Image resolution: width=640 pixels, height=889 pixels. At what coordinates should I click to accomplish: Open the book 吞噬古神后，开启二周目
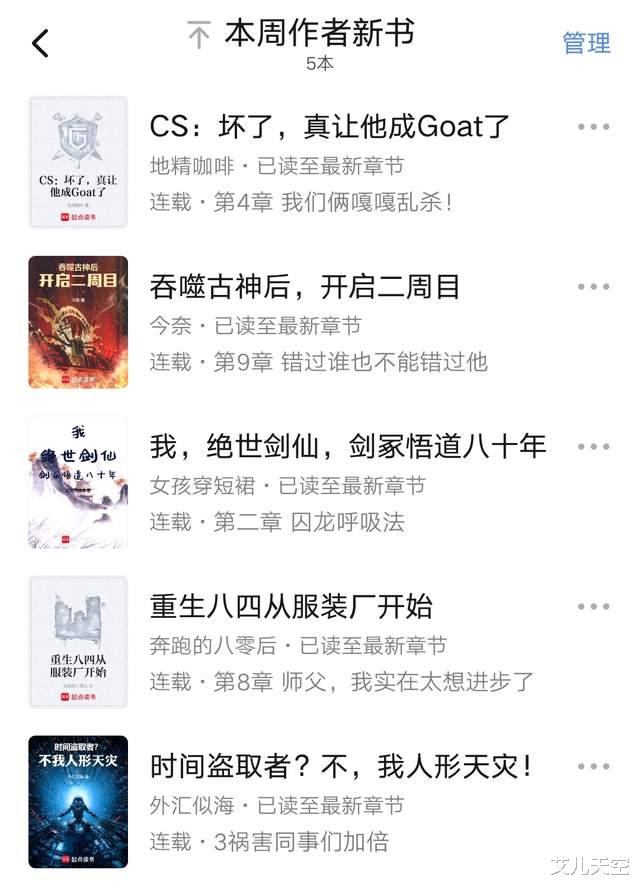click(x=304, y=287)
